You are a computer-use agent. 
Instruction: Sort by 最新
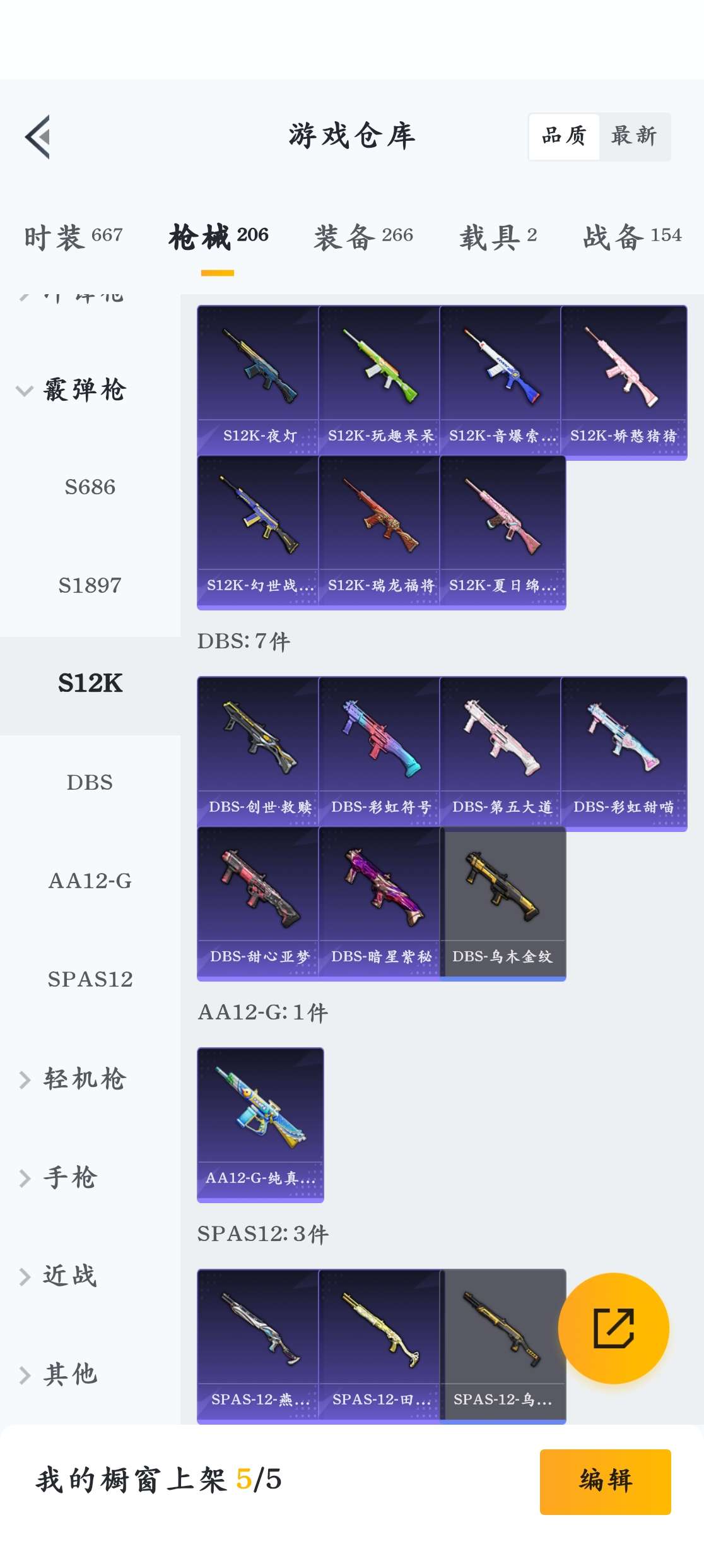point(633,136)
